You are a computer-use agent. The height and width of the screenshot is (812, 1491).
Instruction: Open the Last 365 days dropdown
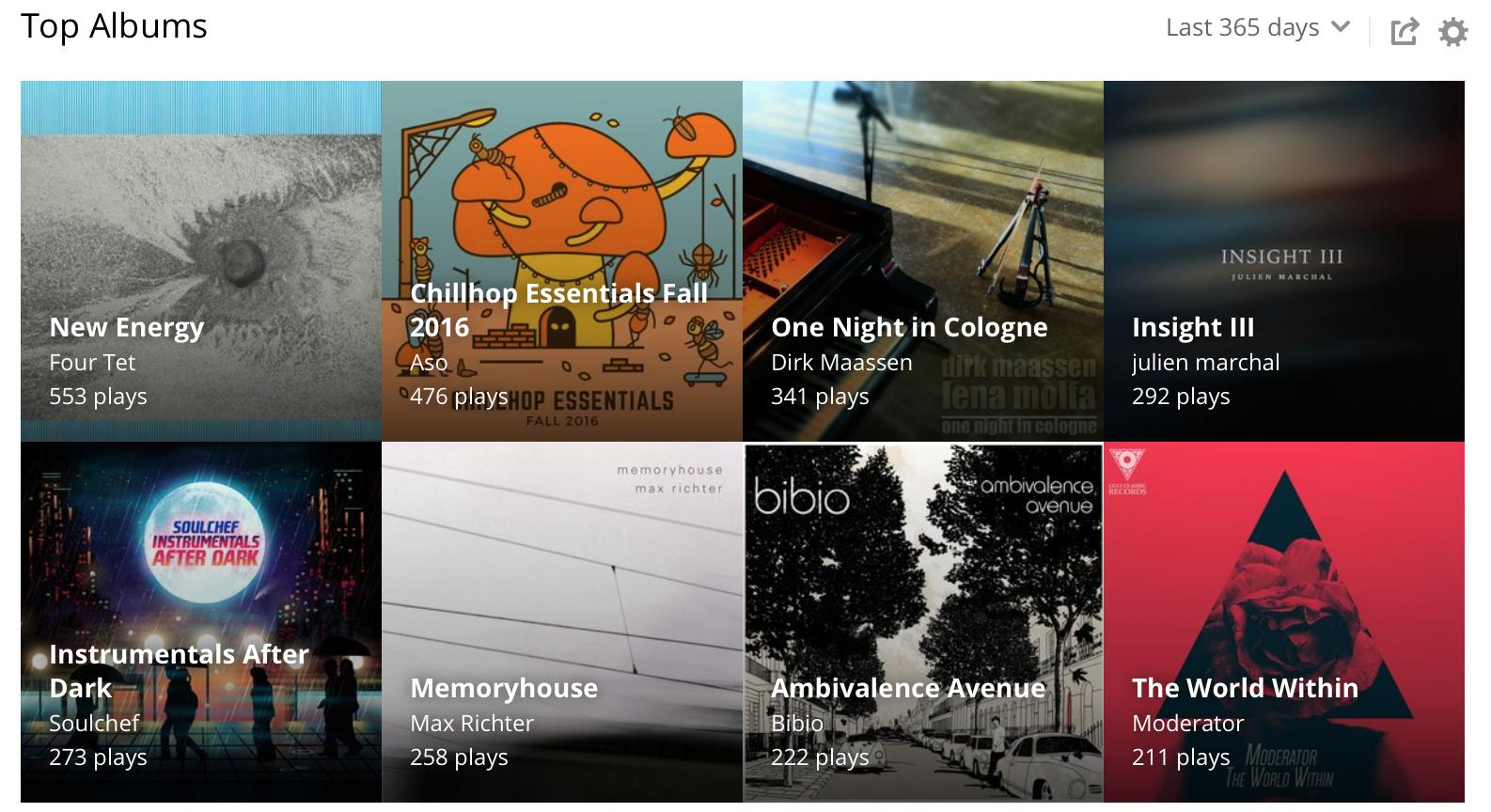[x=1257, y=28]
